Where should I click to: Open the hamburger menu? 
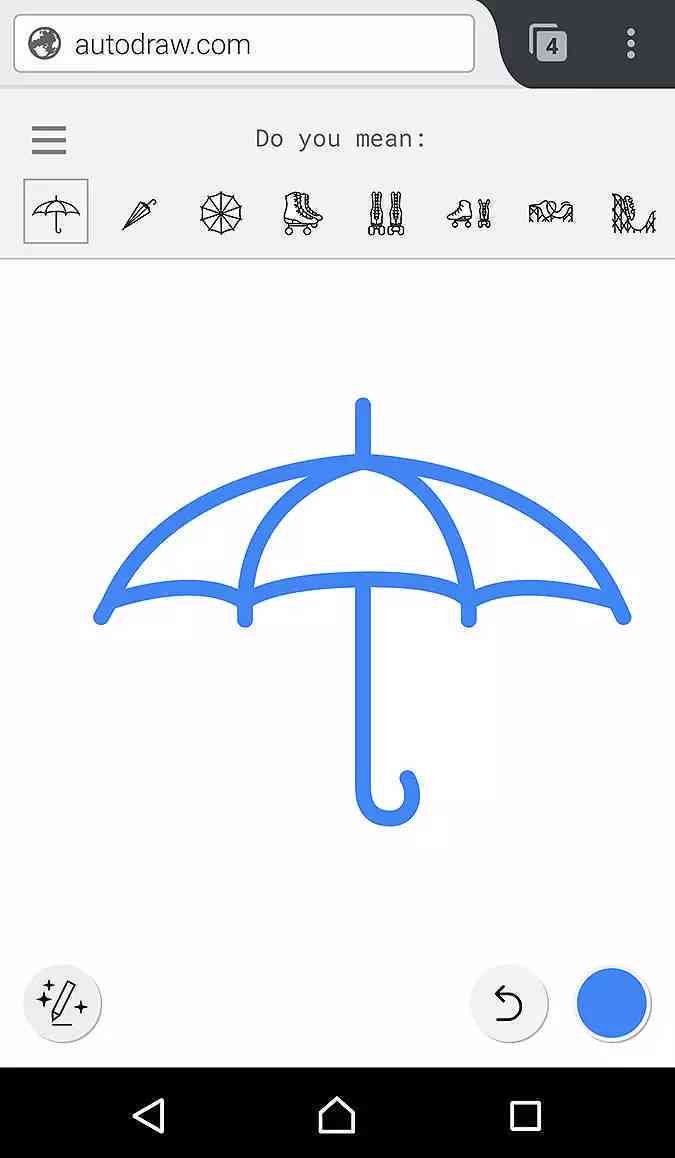49,140
